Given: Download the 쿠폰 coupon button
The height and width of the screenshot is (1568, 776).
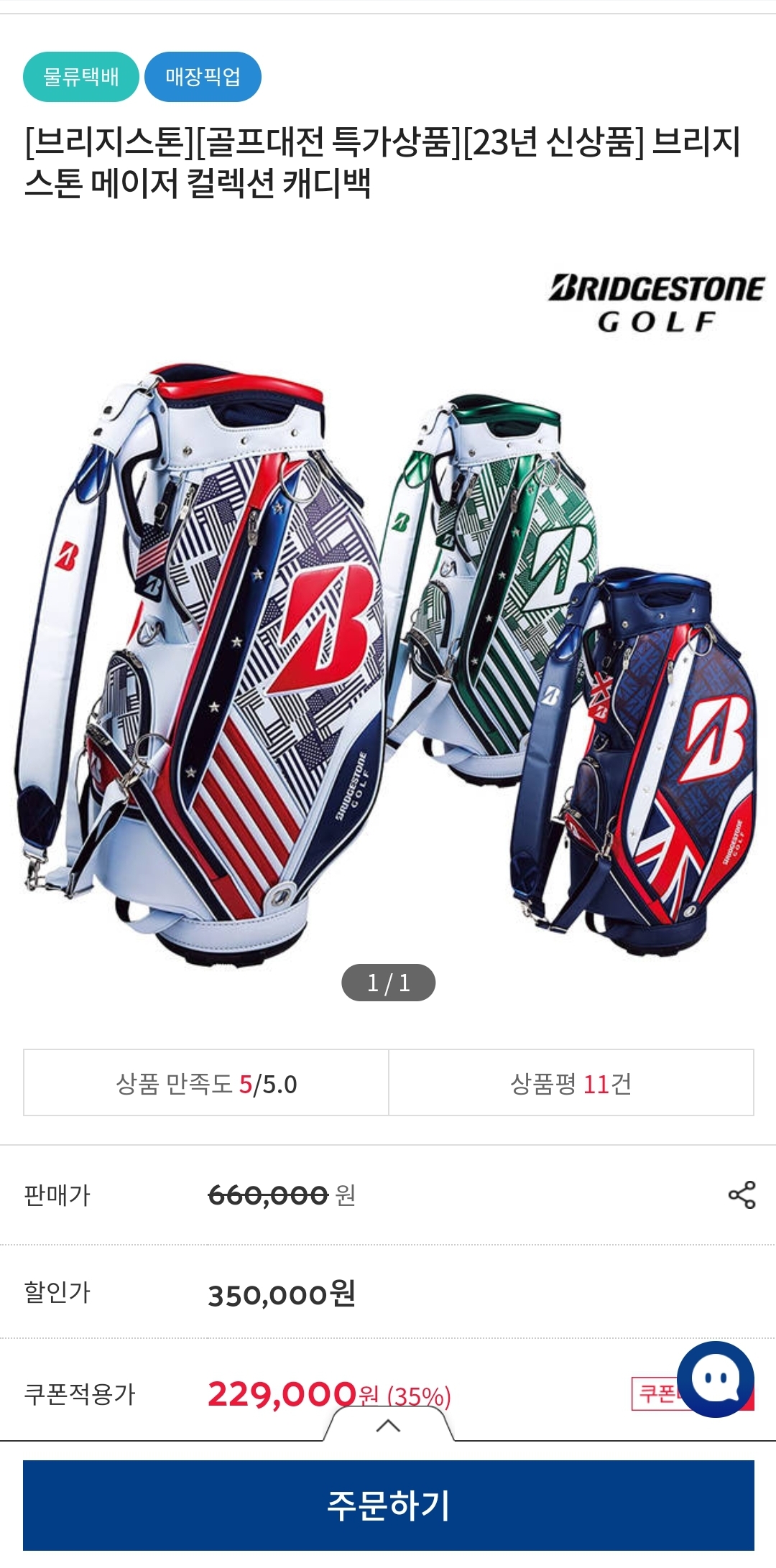Looking at the screenshot, I should pyautogui.click(x=652, y=1394).
